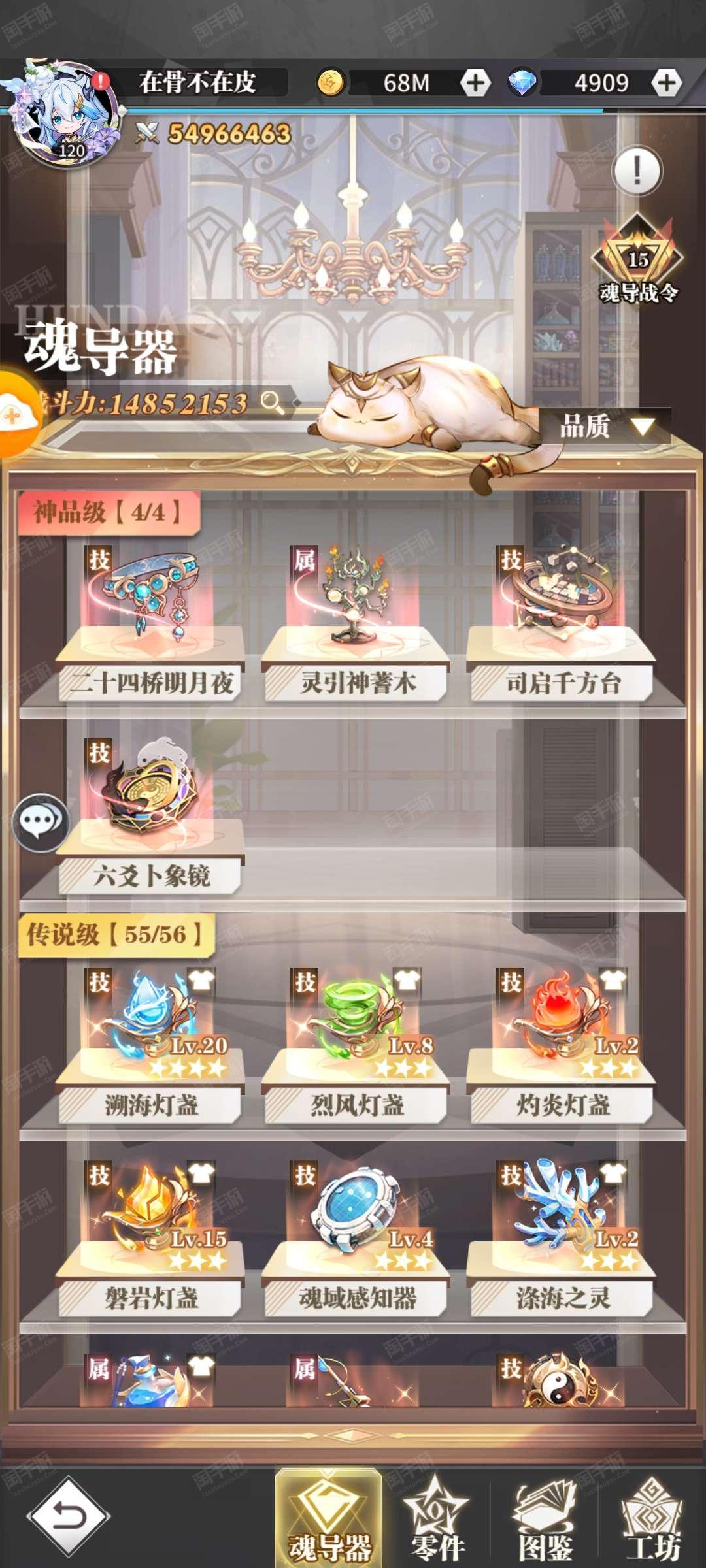The height and width of the screenshot is (1568, 706).
Task: Switch to the 工坊 tab
Action: point(652,1519)
